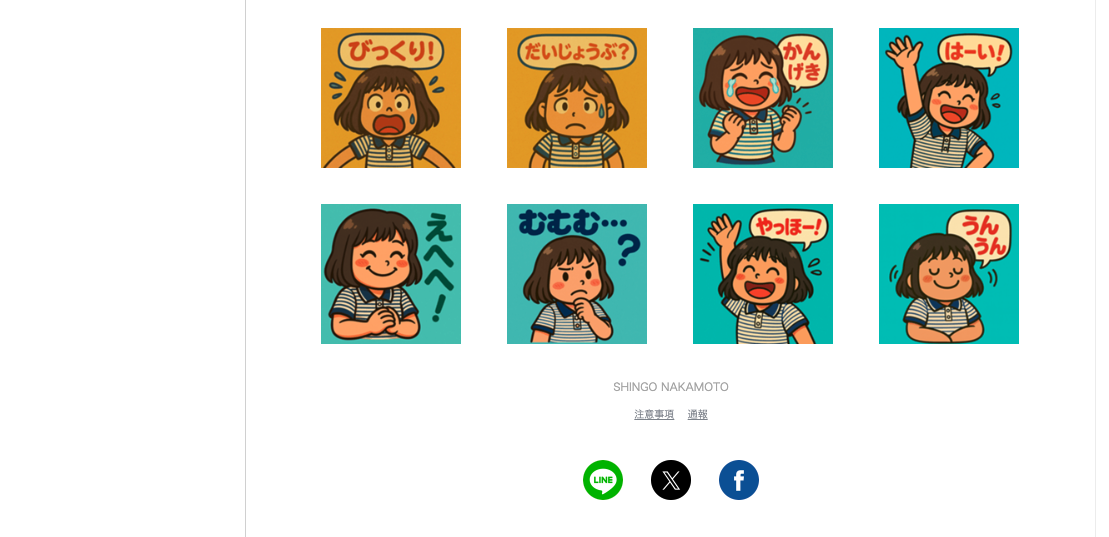Image resolution: width=1109 pixels, height=537 pixels.
Task: Share this sticker set on X
Action: point(671,480)
